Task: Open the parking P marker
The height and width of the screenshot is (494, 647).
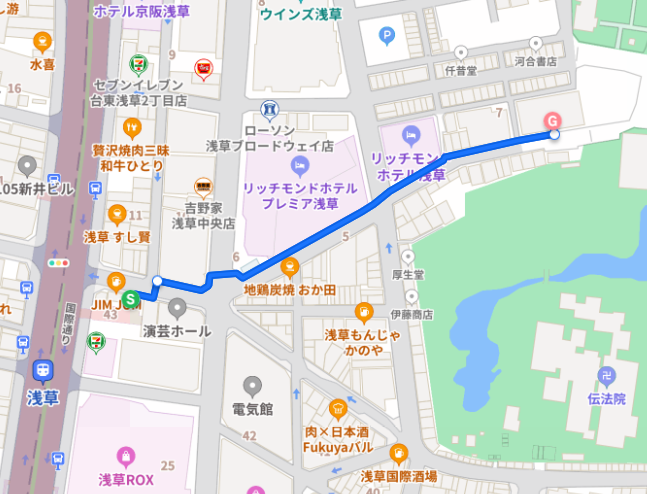Action: point(388,37)
